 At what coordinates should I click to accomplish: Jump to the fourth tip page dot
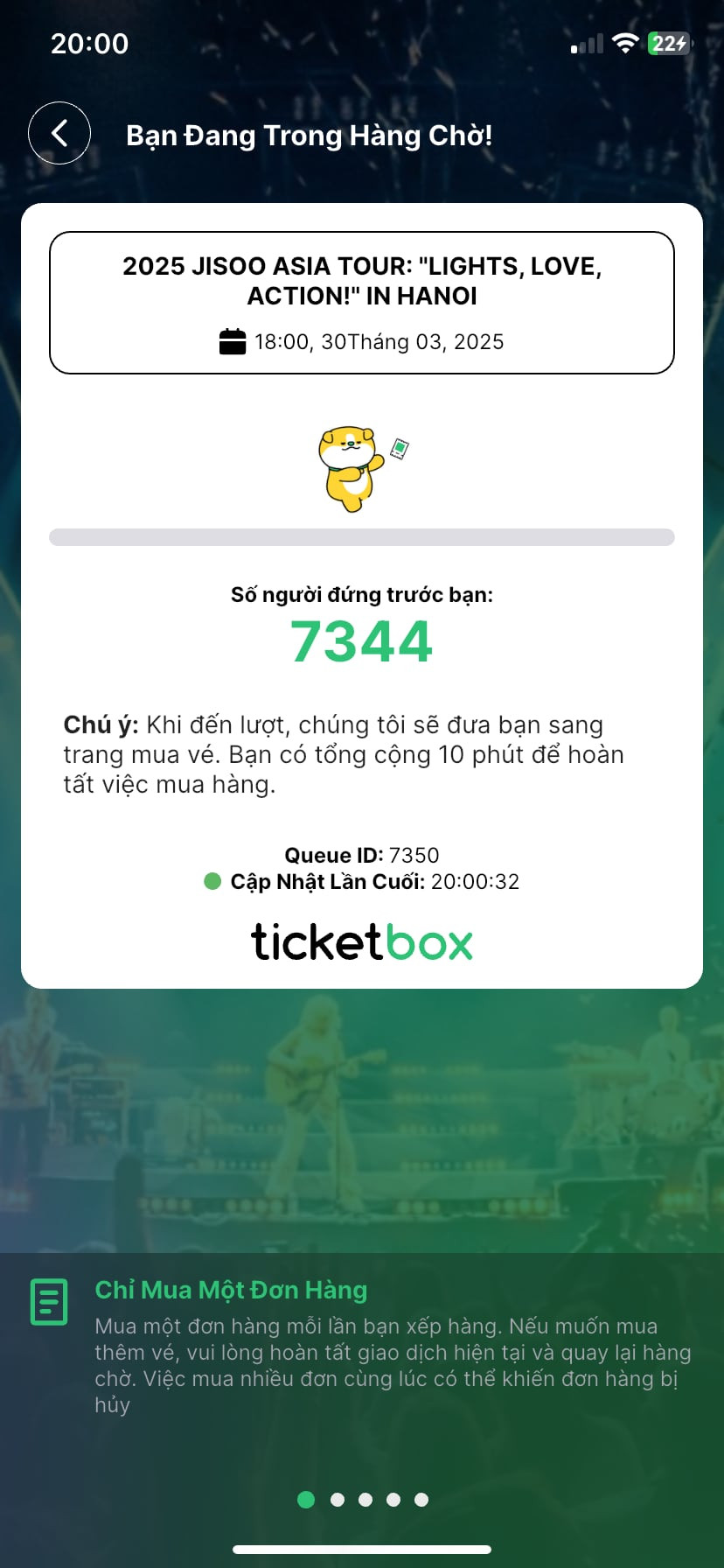[x=393, y=1500]
